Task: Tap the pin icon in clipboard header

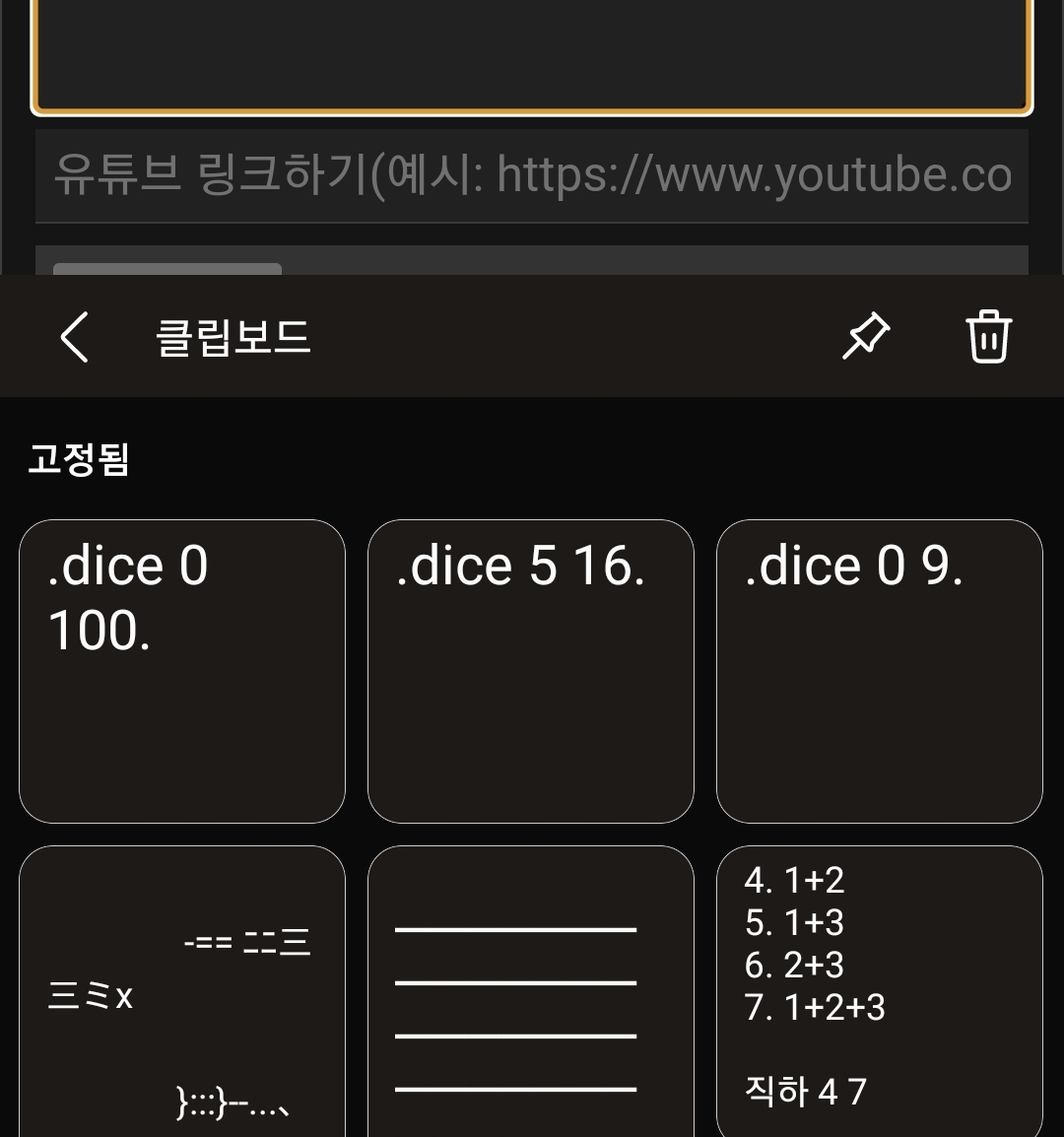Action: click(x=866, y=337)
